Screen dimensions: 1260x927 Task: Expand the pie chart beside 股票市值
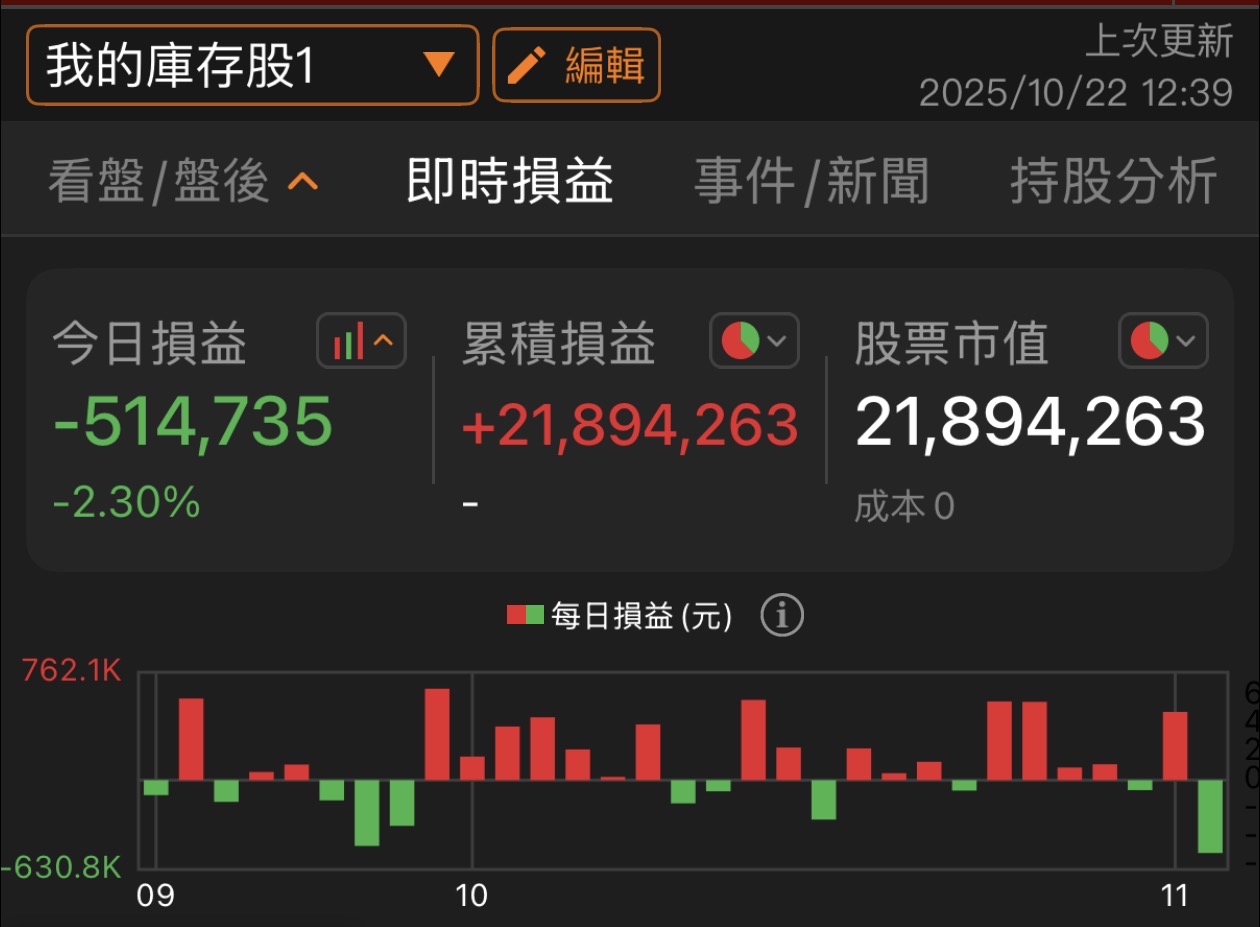pyautogui.click(x=1163, y=341)
